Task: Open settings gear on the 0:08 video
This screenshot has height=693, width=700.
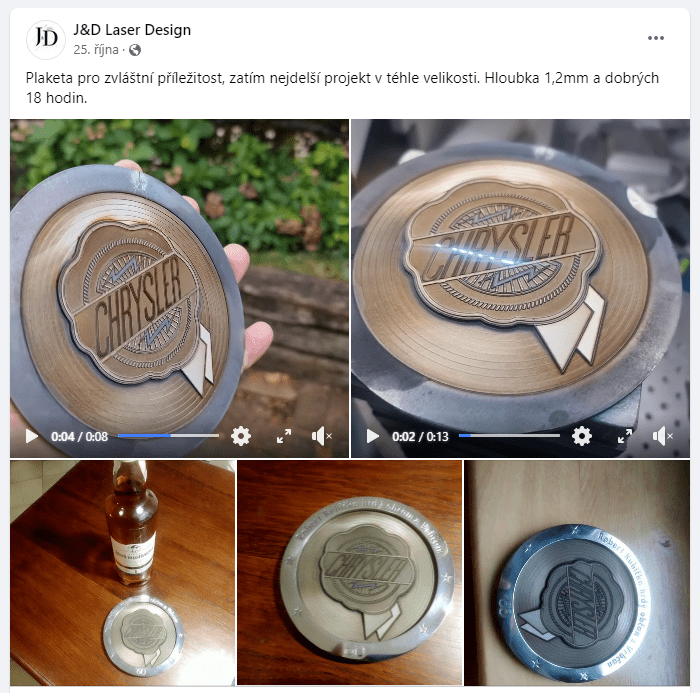Action: (241, 436)
